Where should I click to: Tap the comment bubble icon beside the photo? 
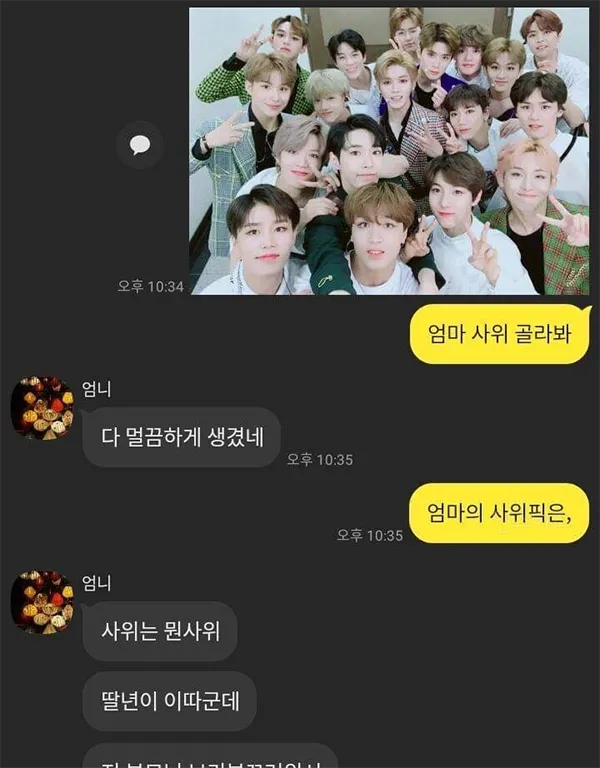click(140, 146)
